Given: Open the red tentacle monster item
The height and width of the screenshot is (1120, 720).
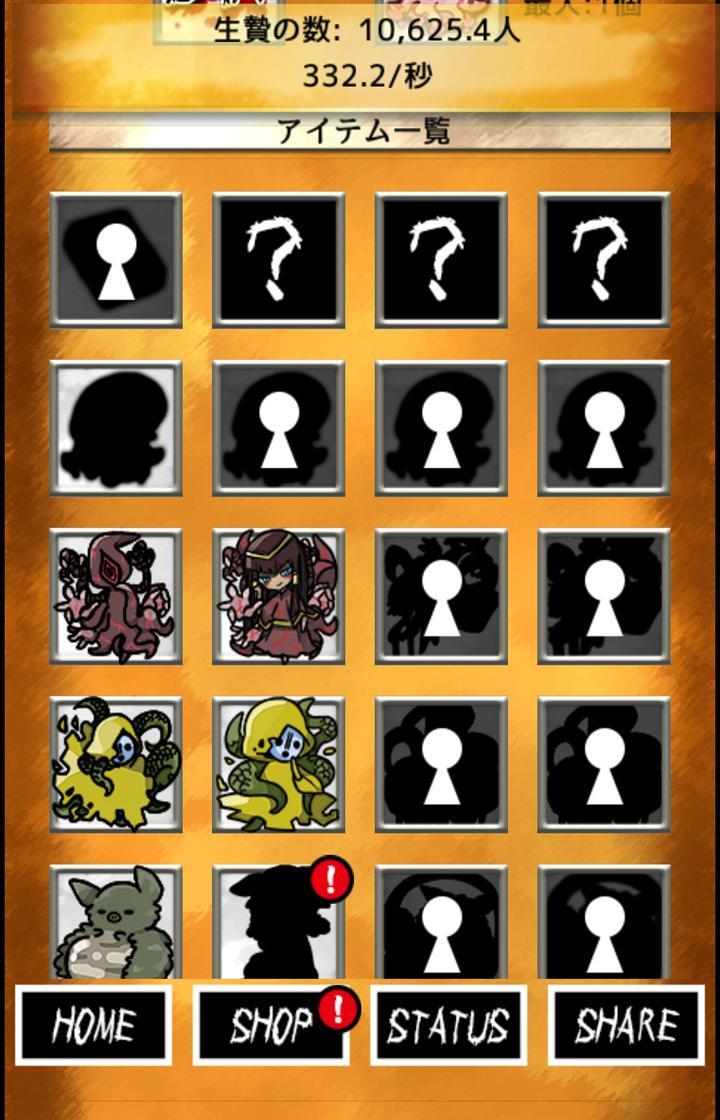Looking at the screenshot, I should 116,597.
